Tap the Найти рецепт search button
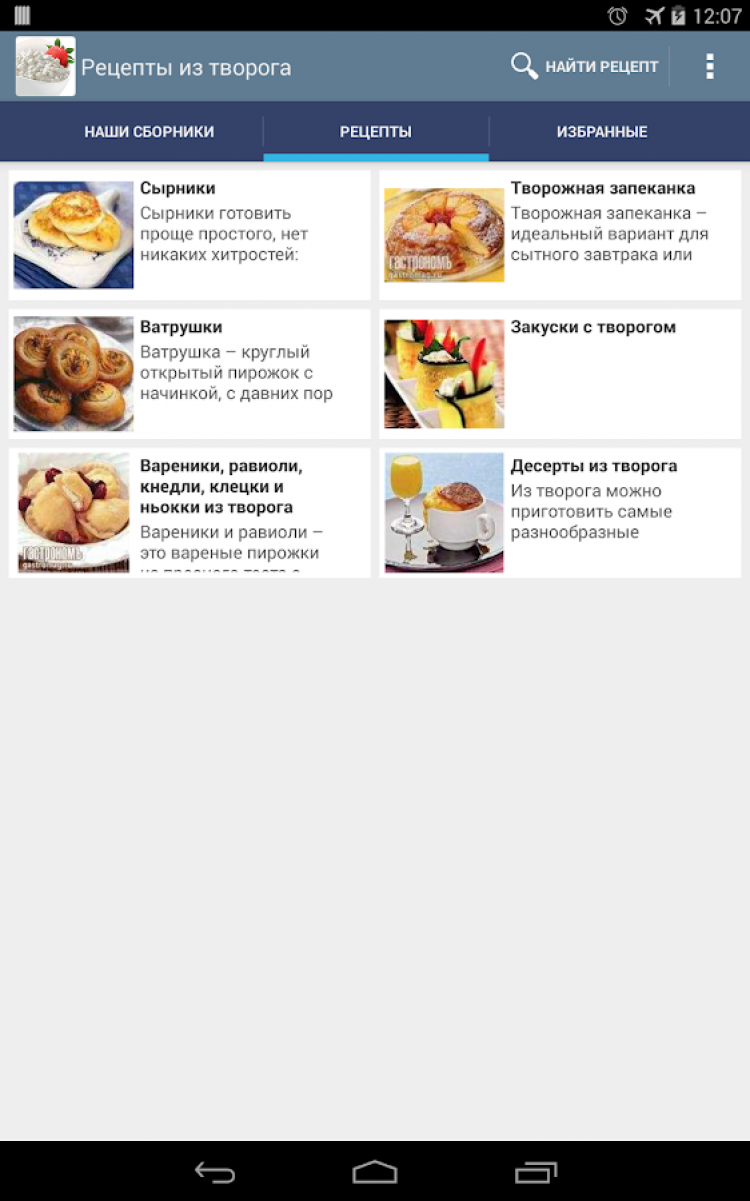This screenshot has width=750, height=1201. (x=585, y=67)
